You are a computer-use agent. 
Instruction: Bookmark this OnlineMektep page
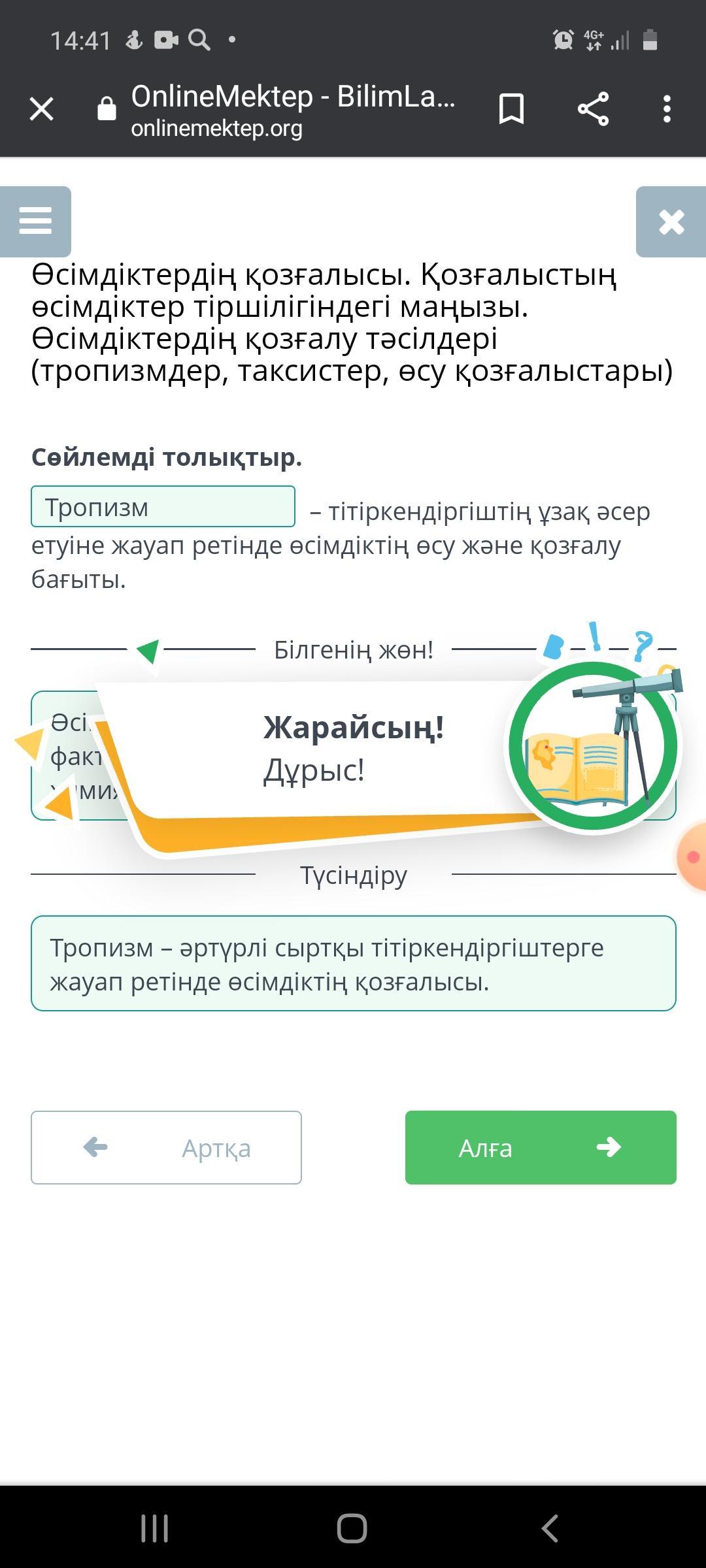click(511, 108)
